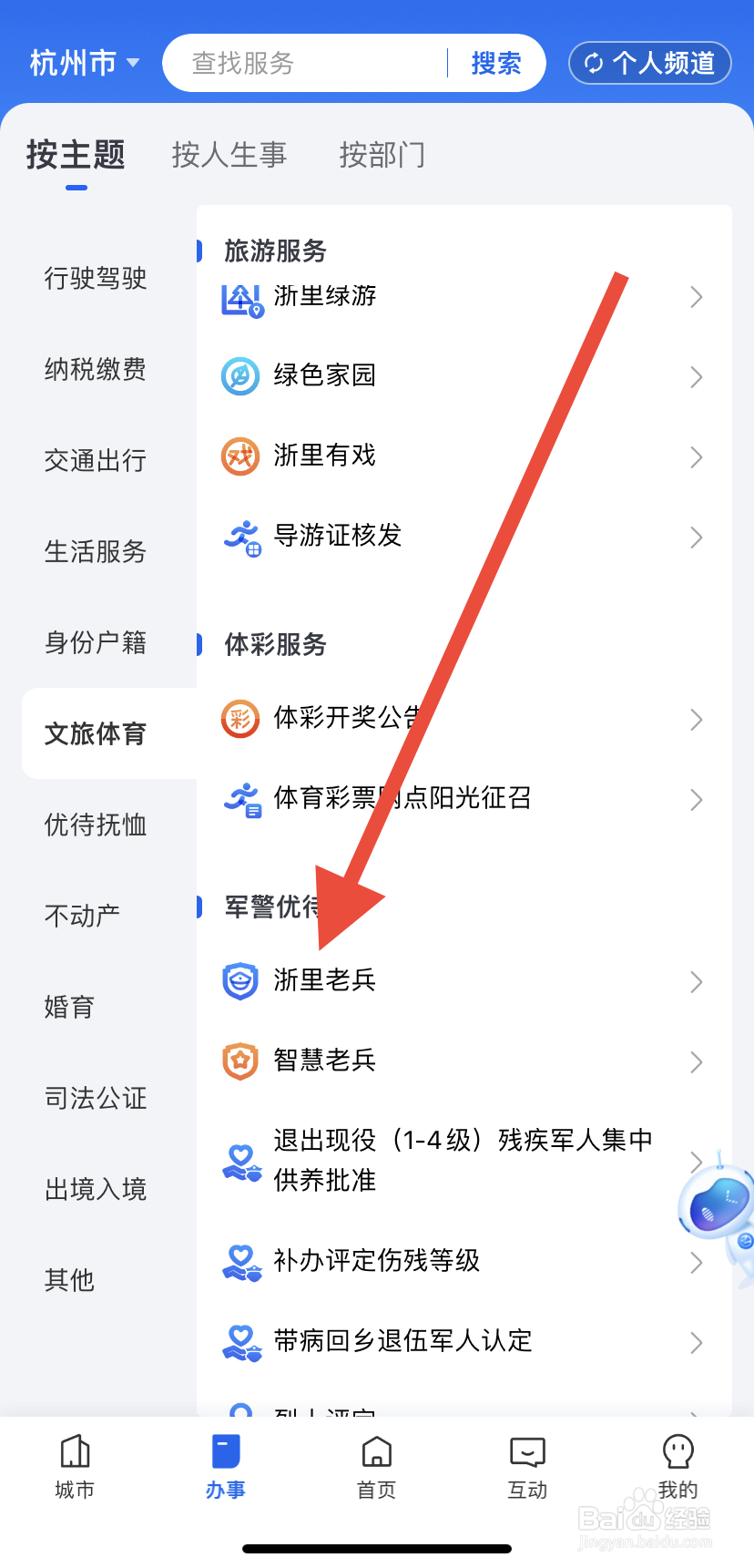Open 浙里有戏 via its orange icon
This screenshot has width=754, height=1568.
click(x=239, y=456)
